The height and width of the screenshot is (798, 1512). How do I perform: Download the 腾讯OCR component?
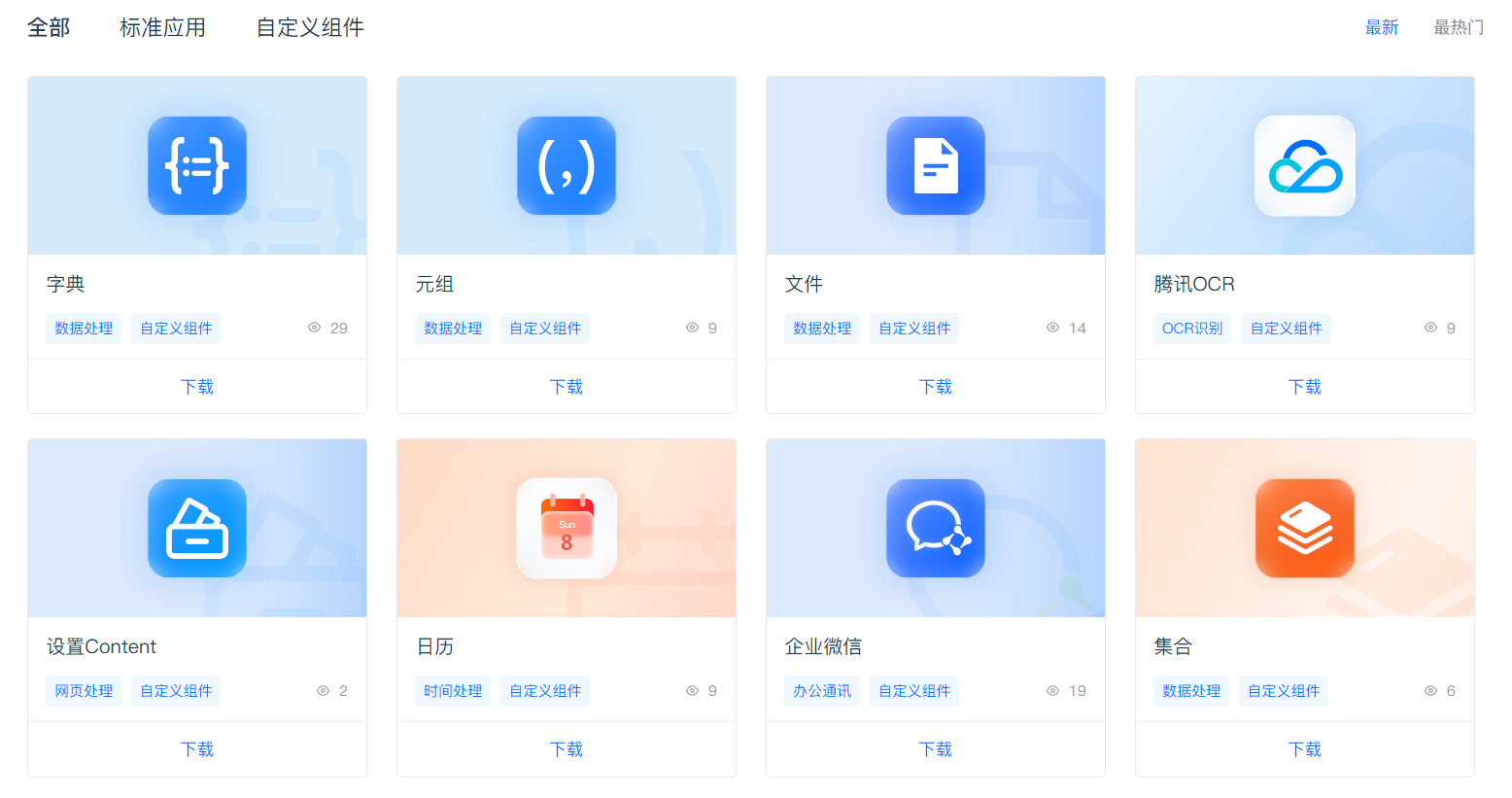(1305, 387)
